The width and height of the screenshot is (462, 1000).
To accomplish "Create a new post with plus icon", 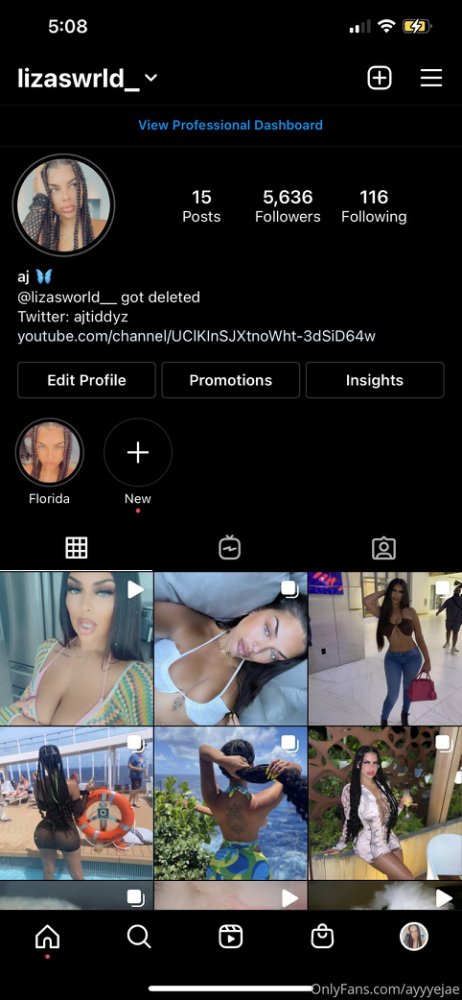I will point(379,78).
